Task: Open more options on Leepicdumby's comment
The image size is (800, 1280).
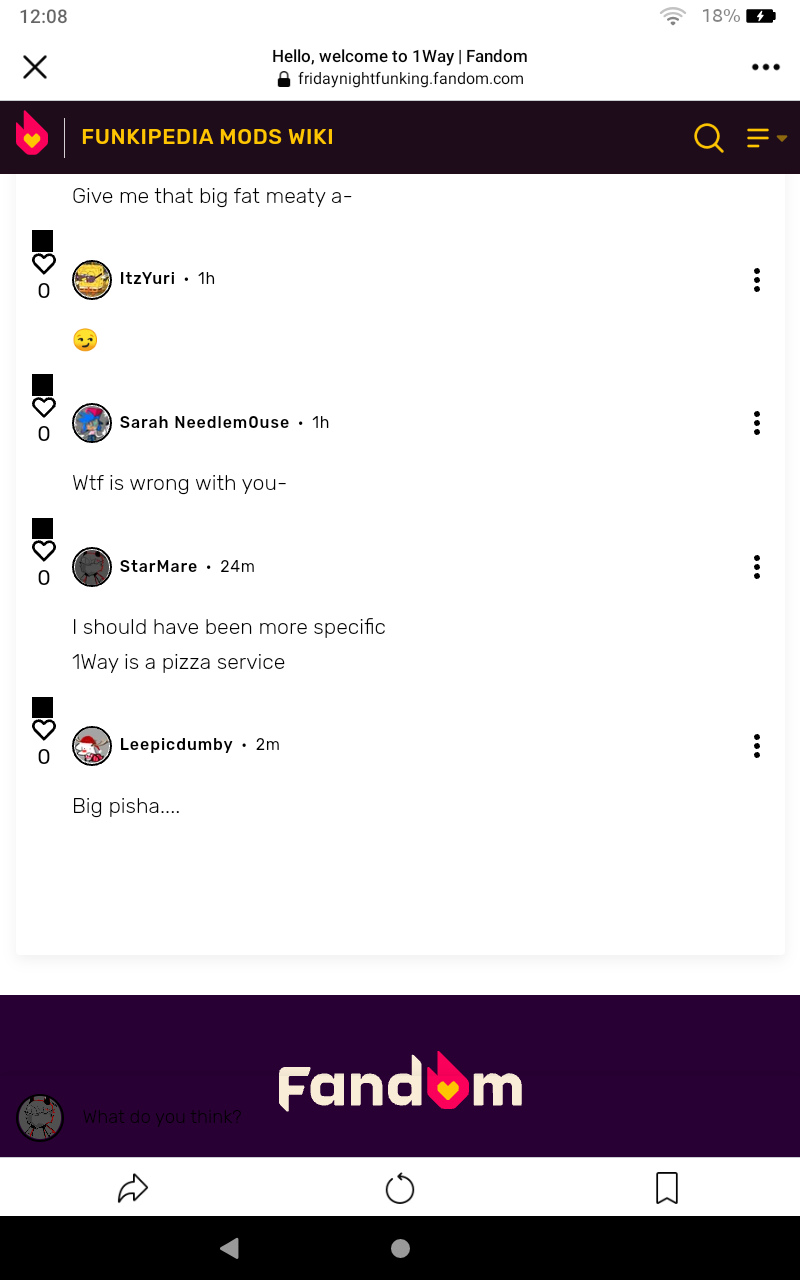Action: click(x=757, y=745)
